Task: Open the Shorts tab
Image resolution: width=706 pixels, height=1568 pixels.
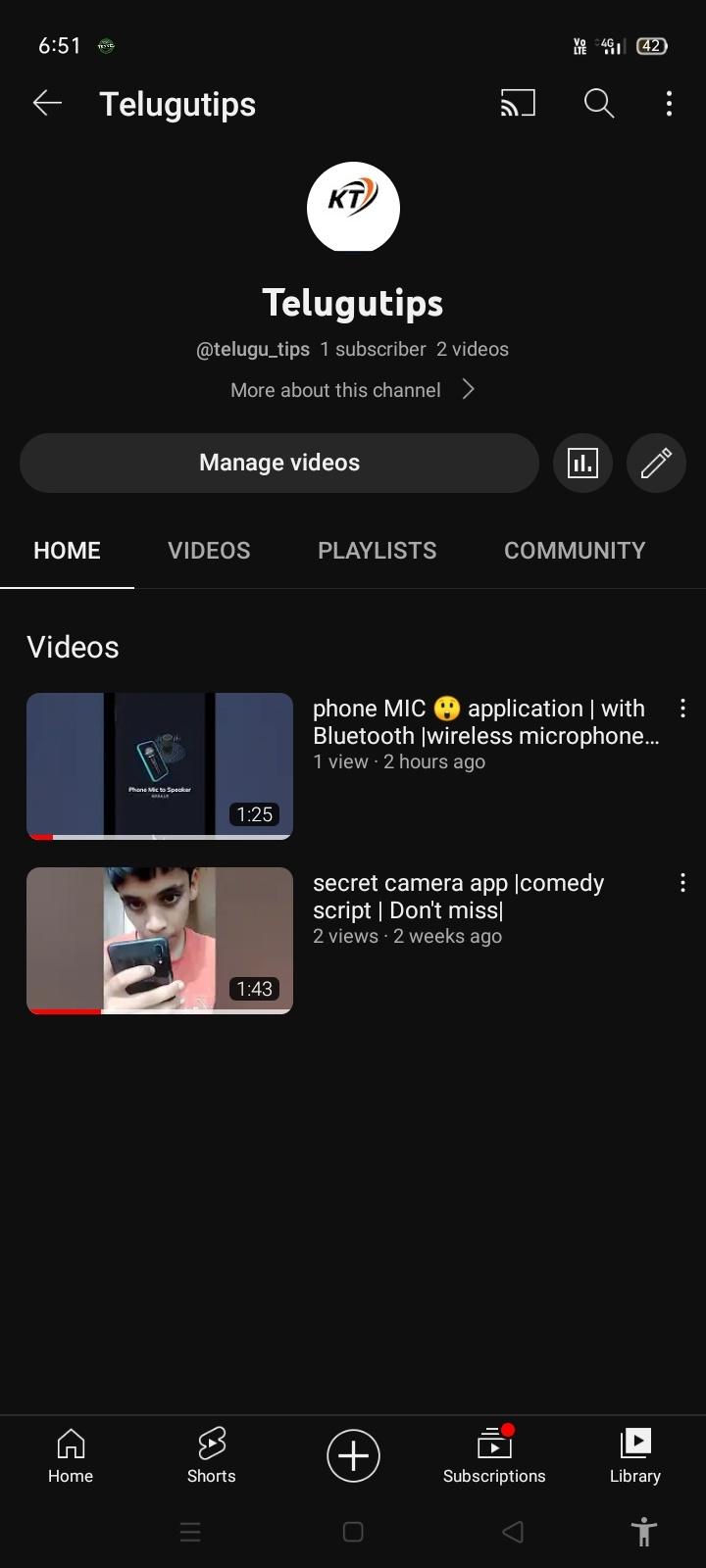Action: point(212,1455)
